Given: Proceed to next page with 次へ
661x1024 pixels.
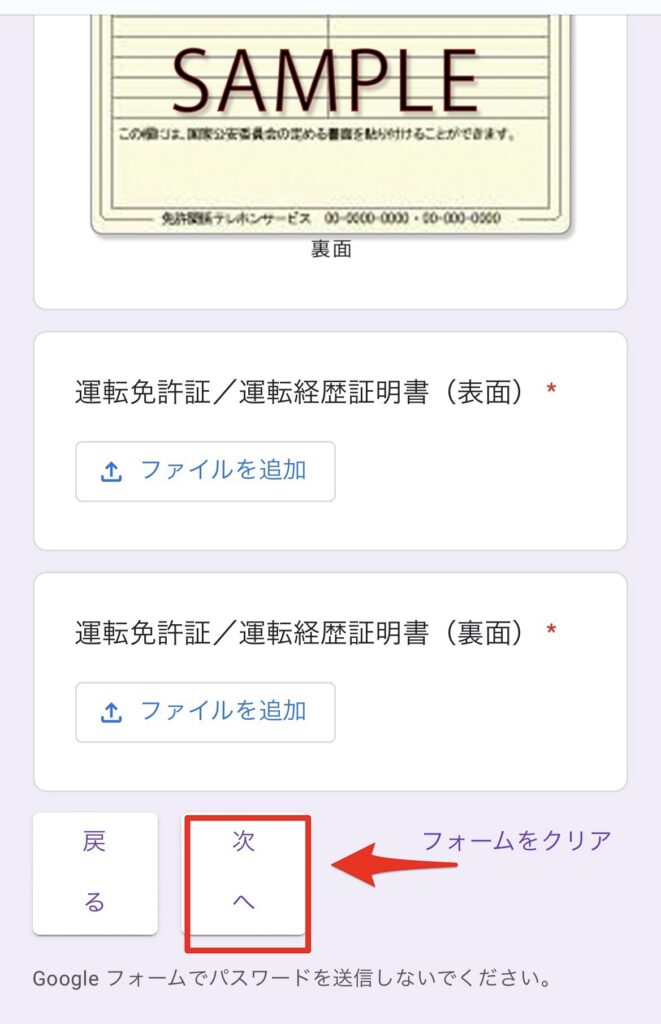Looking at the screenshot, I should coord(244,873).
